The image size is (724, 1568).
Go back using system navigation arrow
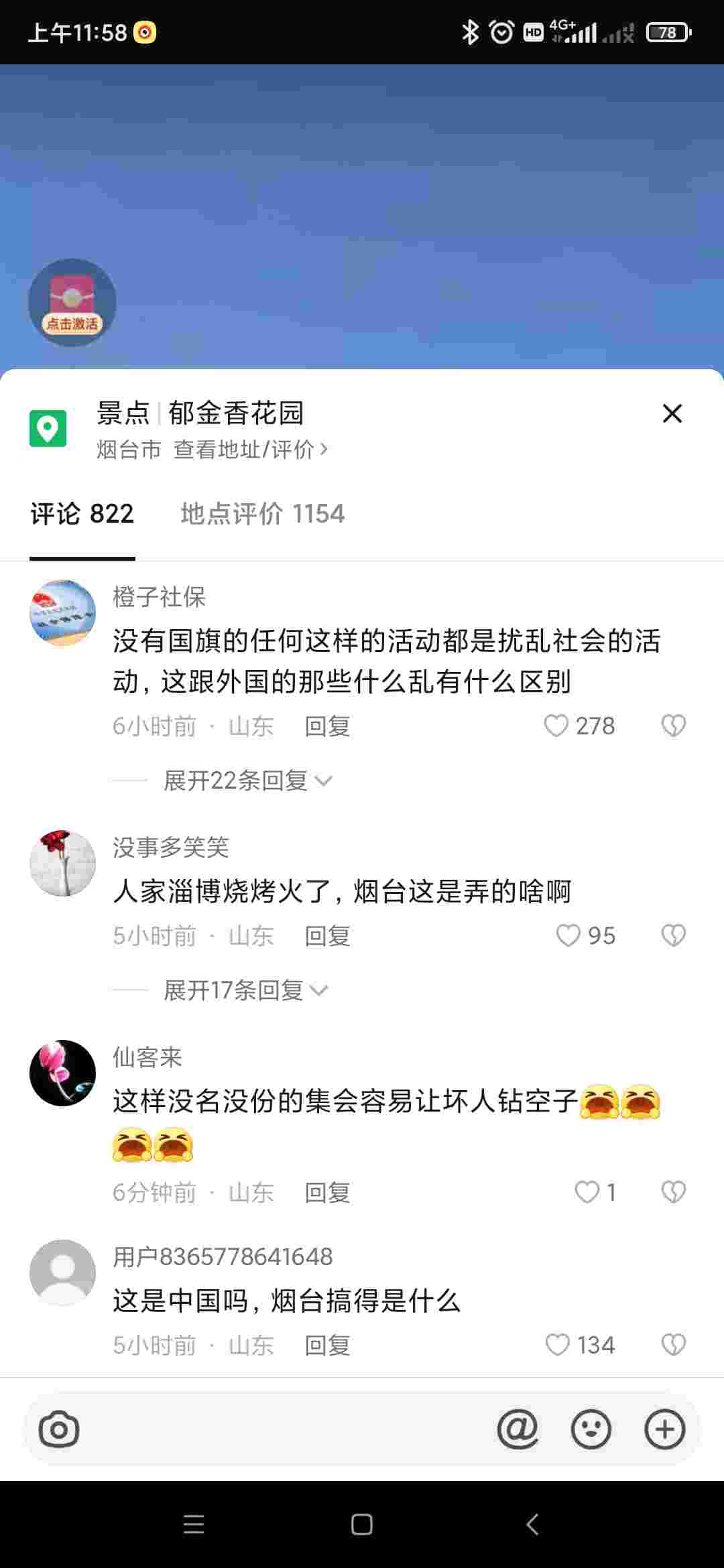point(532,1524)
